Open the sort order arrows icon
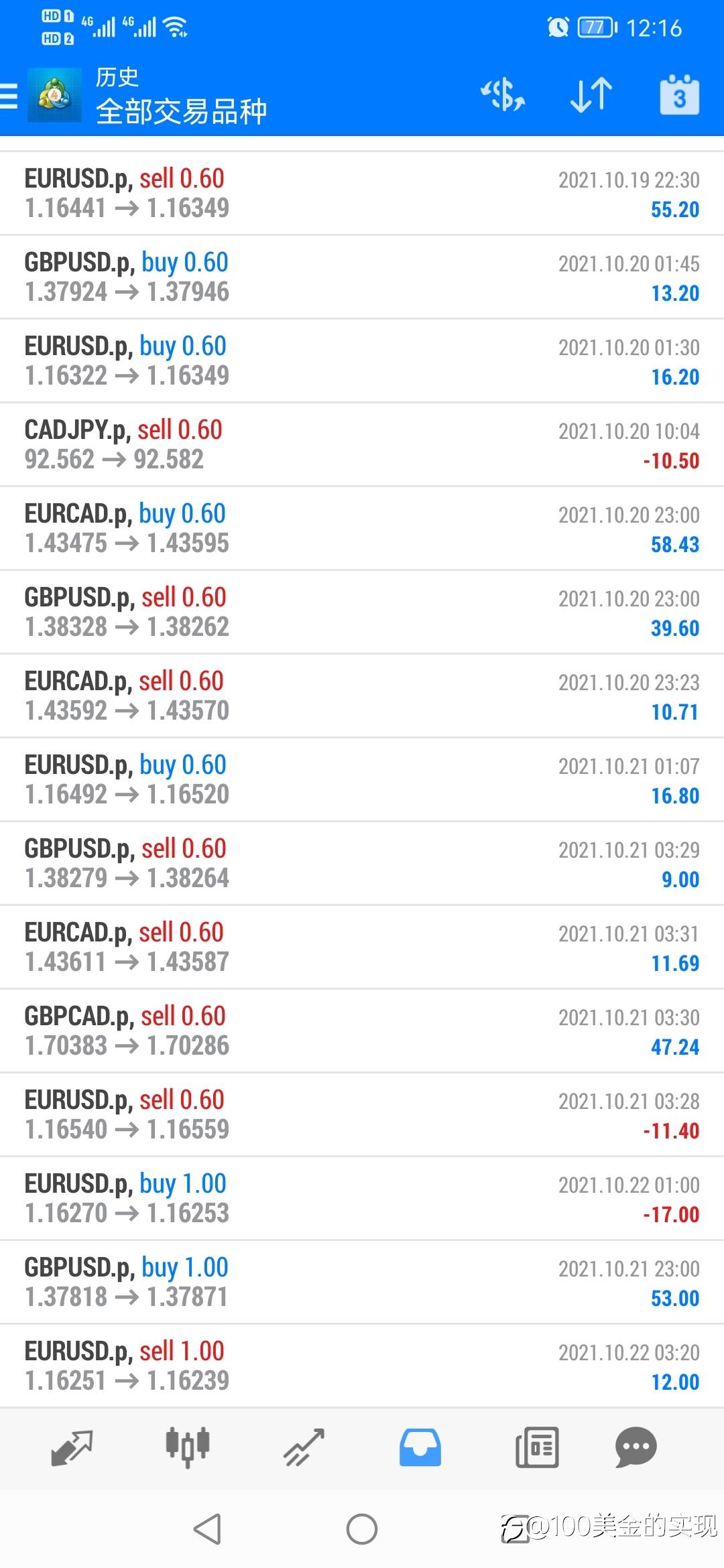Viewport: 724px width, 1568px height. point(591,94)
